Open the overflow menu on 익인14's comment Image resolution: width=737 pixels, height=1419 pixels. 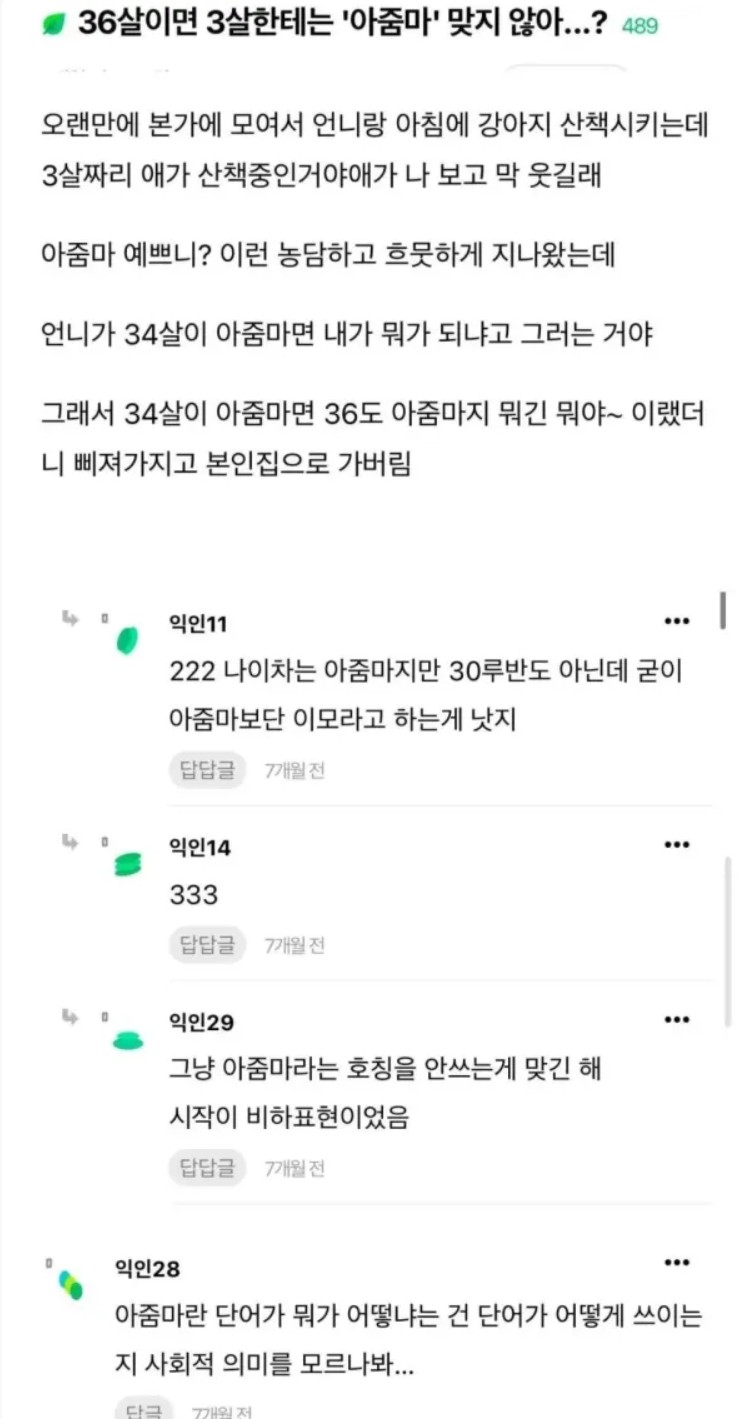[x=677, y=845]
